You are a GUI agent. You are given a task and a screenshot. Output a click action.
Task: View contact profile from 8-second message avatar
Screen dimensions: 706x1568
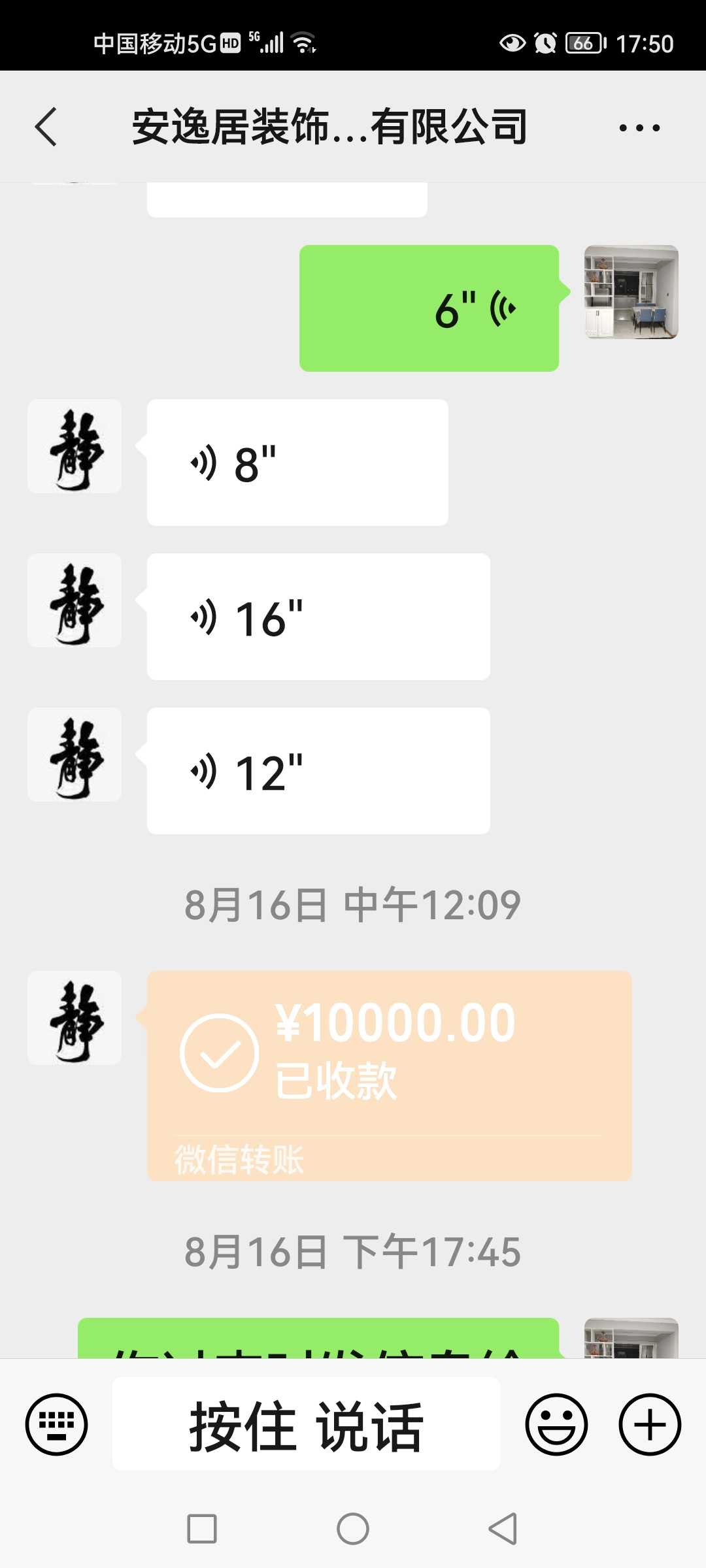[x=75, y=447]
